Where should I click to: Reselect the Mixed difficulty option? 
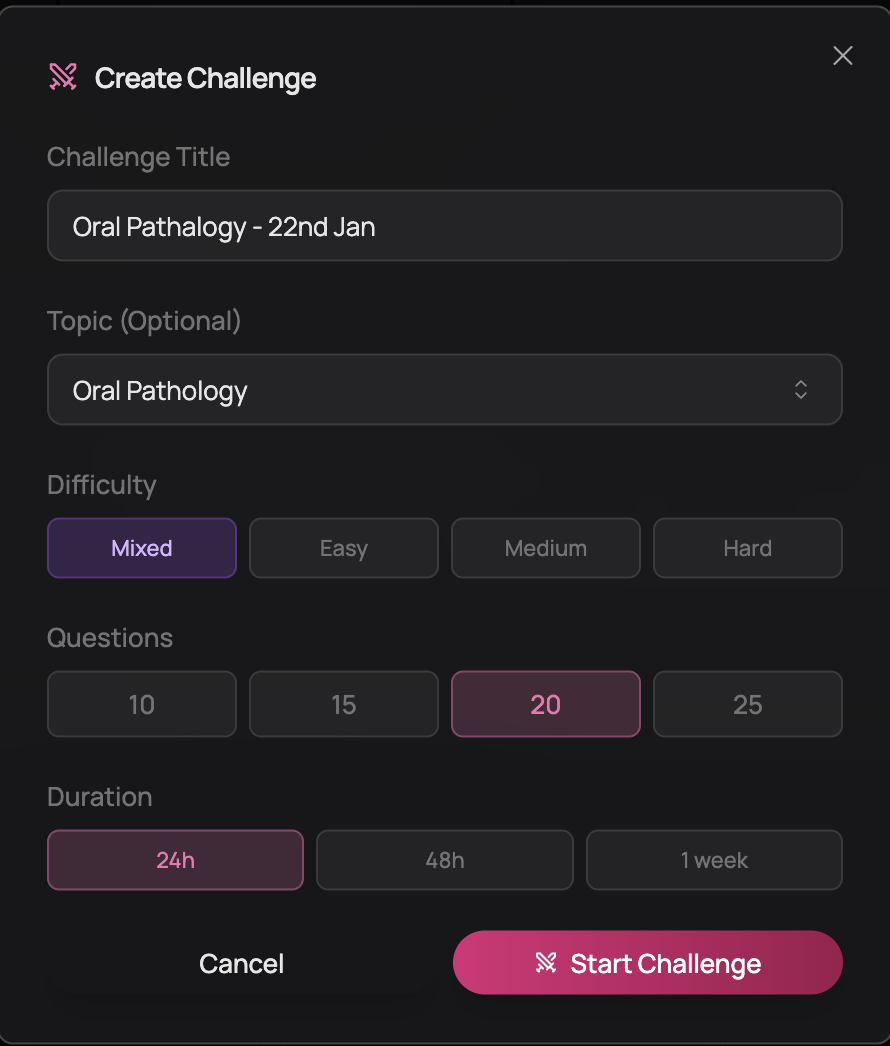[x=141, y=548]
